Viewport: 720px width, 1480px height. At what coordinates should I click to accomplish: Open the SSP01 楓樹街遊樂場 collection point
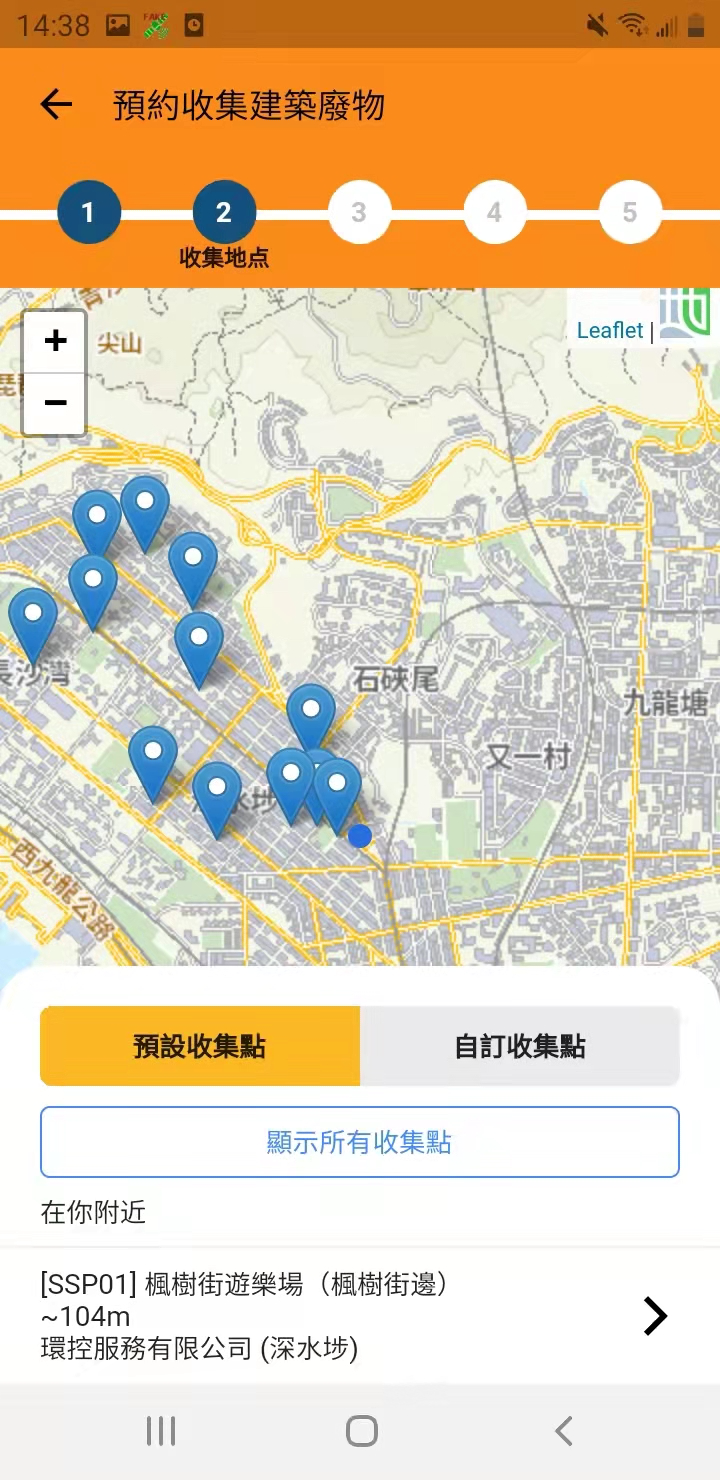(360, 1316)
